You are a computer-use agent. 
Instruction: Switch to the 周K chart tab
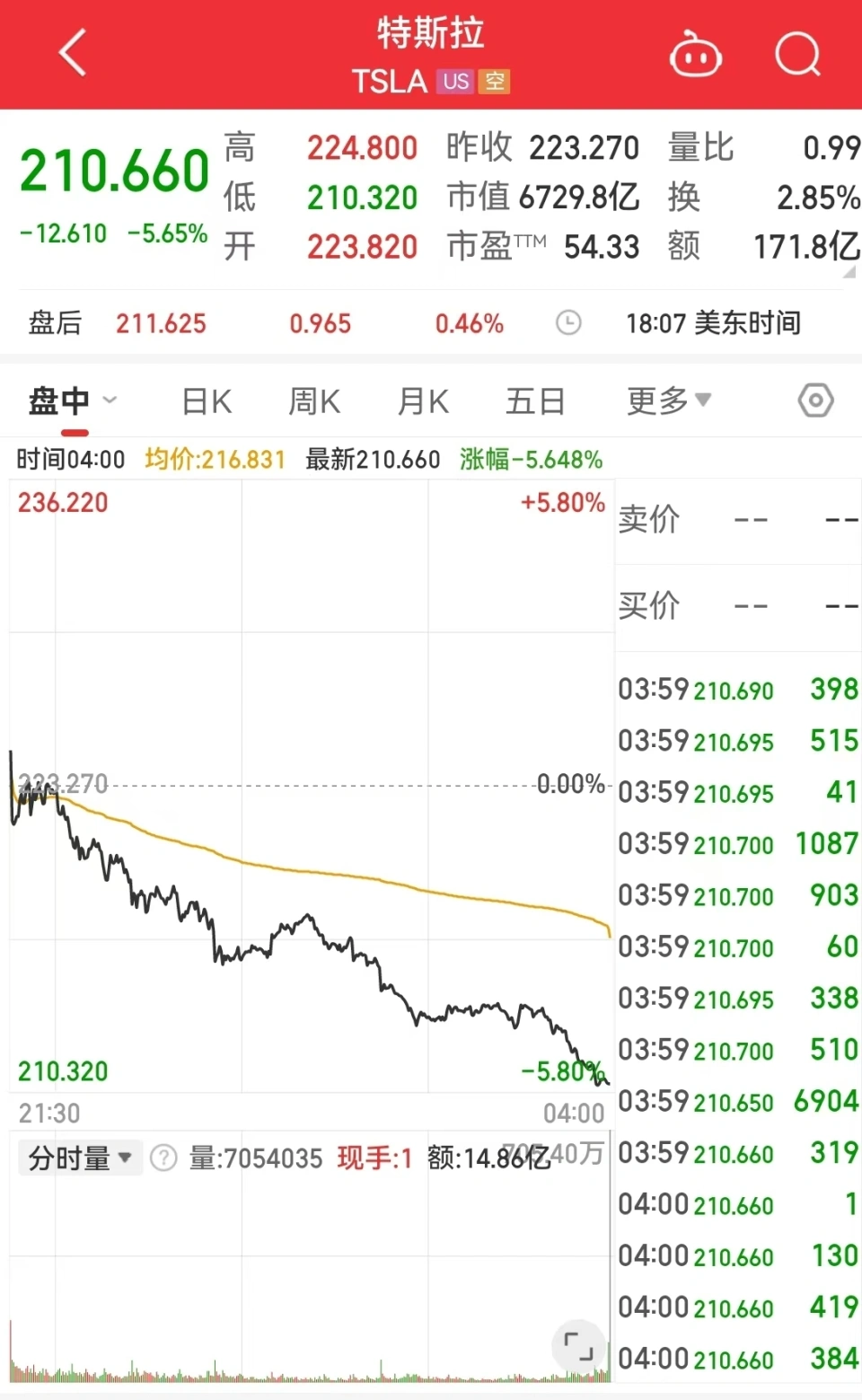(x=314, y=401)
